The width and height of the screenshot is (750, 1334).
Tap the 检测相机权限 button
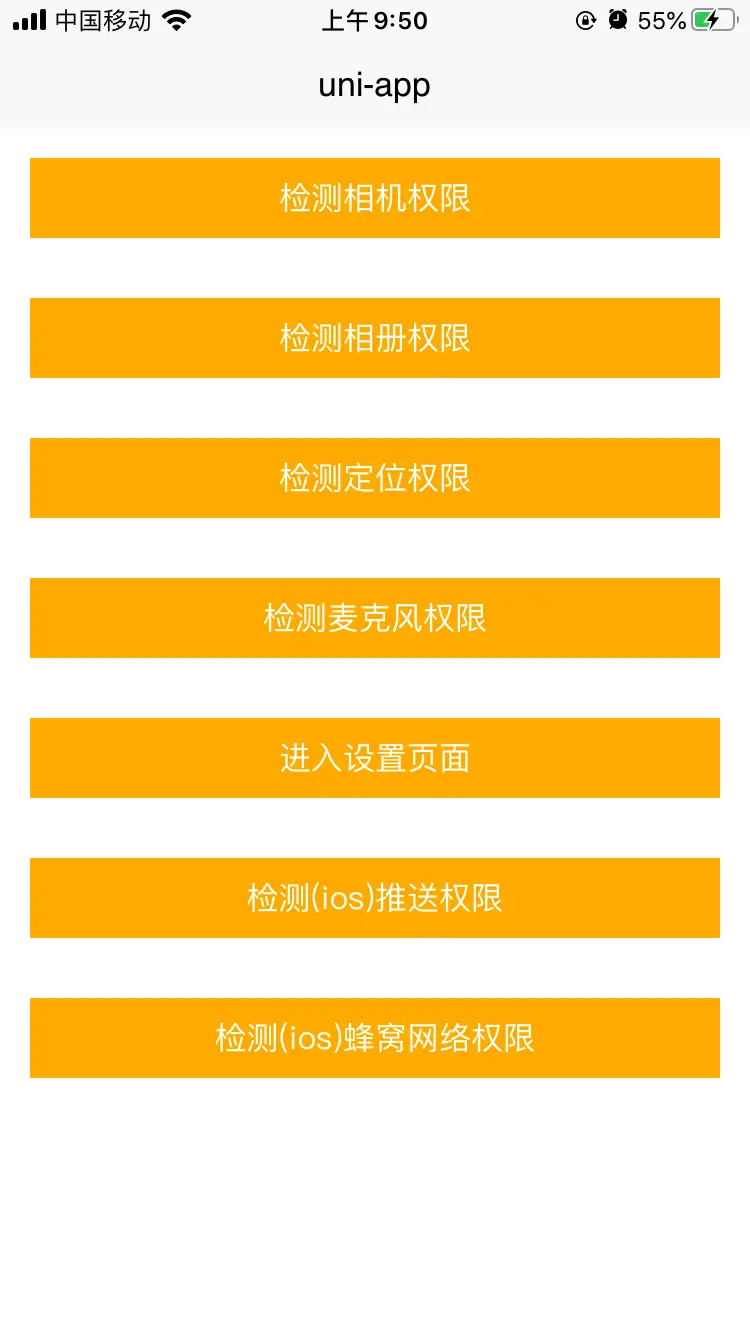click(375, 198)
